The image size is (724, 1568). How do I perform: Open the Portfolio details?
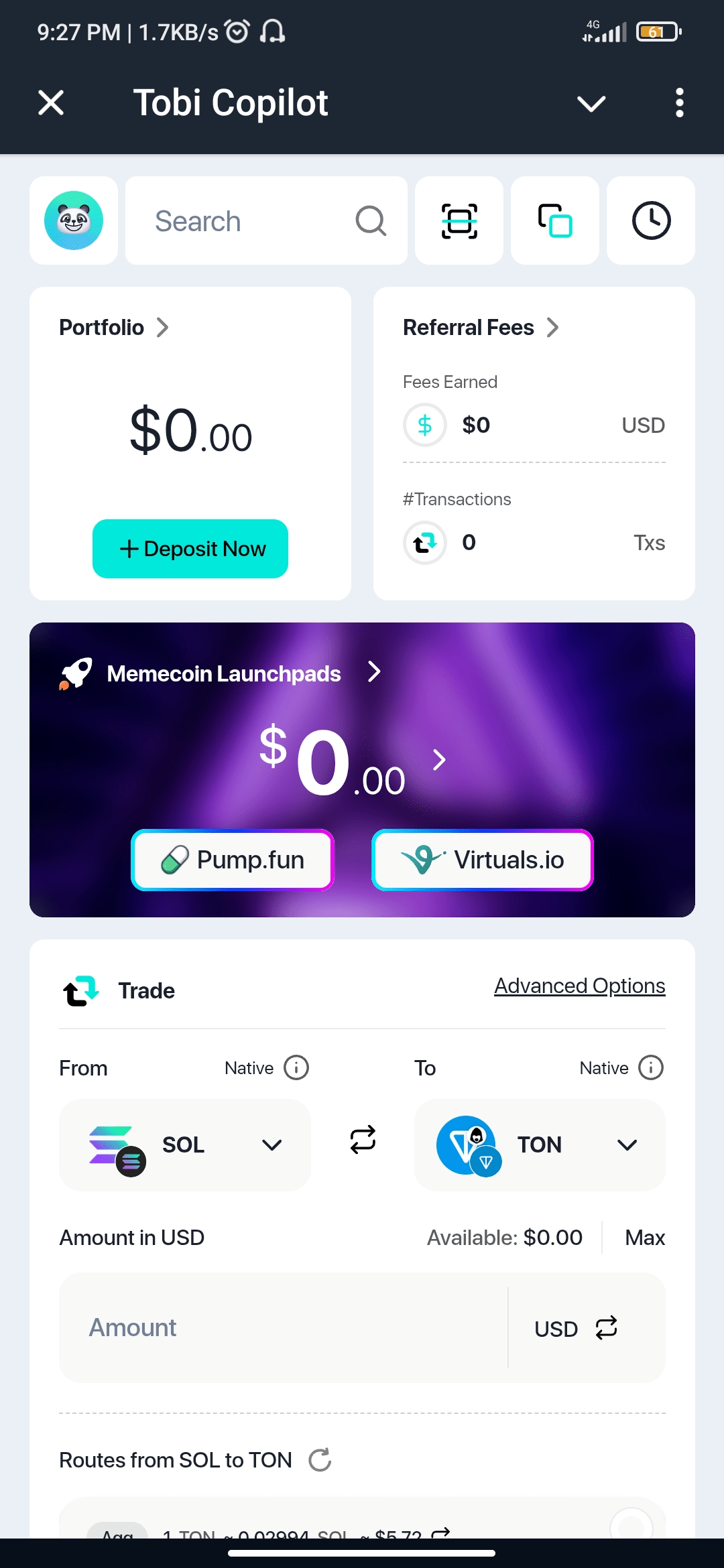coord(114,328)
